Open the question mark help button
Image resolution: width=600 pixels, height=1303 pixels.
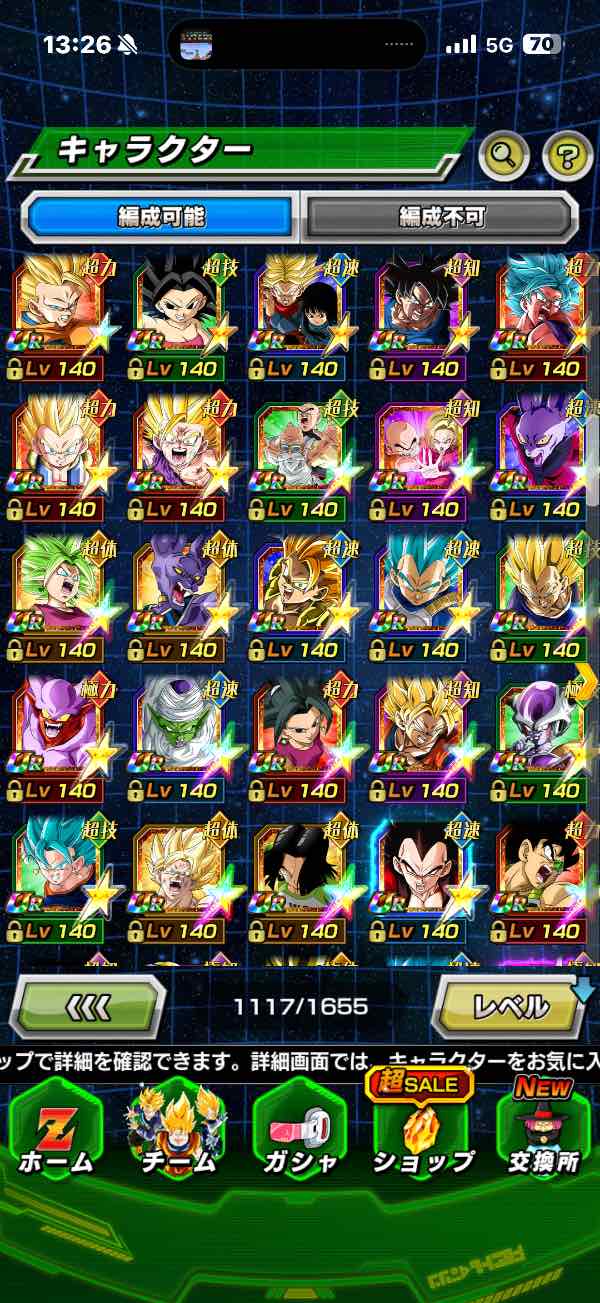pos(567,154)
